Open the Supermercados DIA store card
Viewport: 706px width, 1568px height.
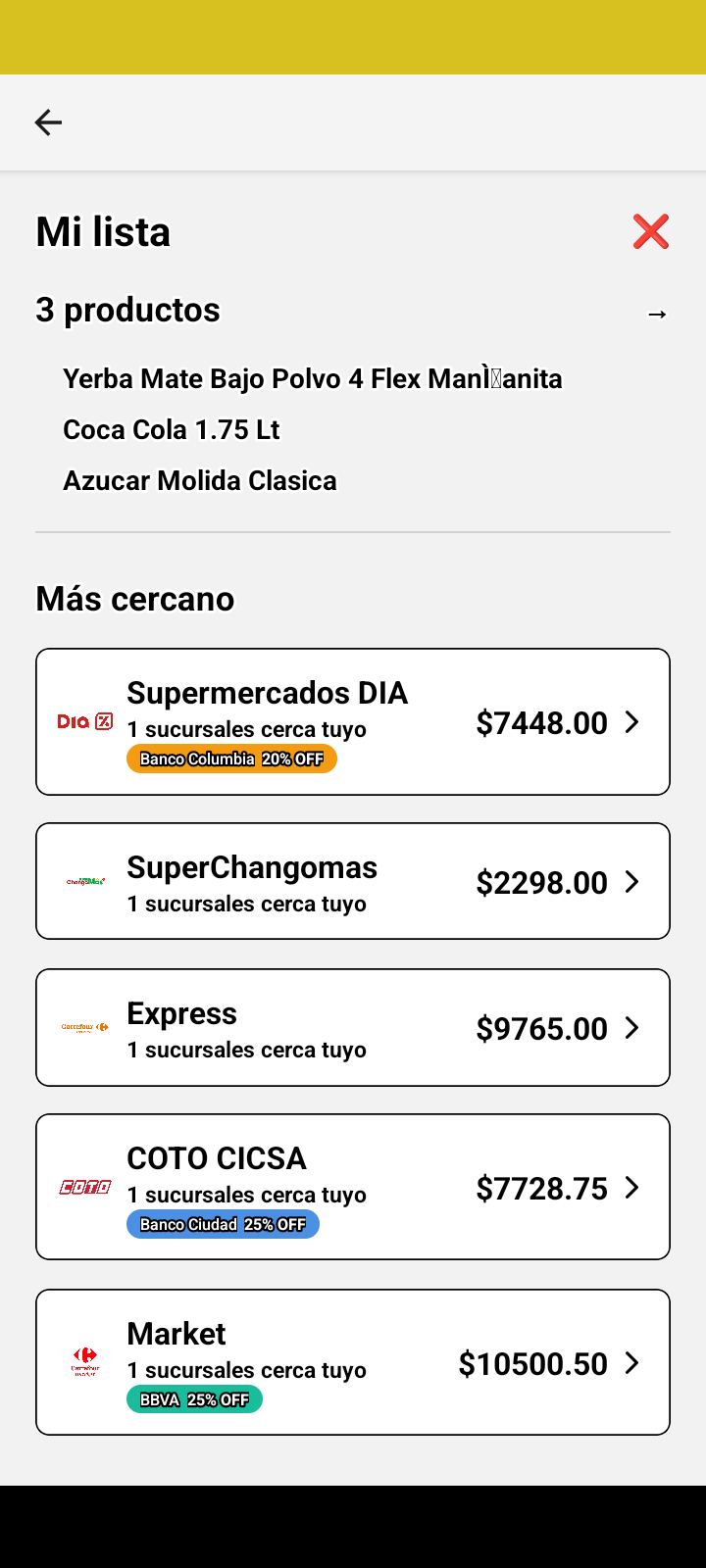[353, 721]
